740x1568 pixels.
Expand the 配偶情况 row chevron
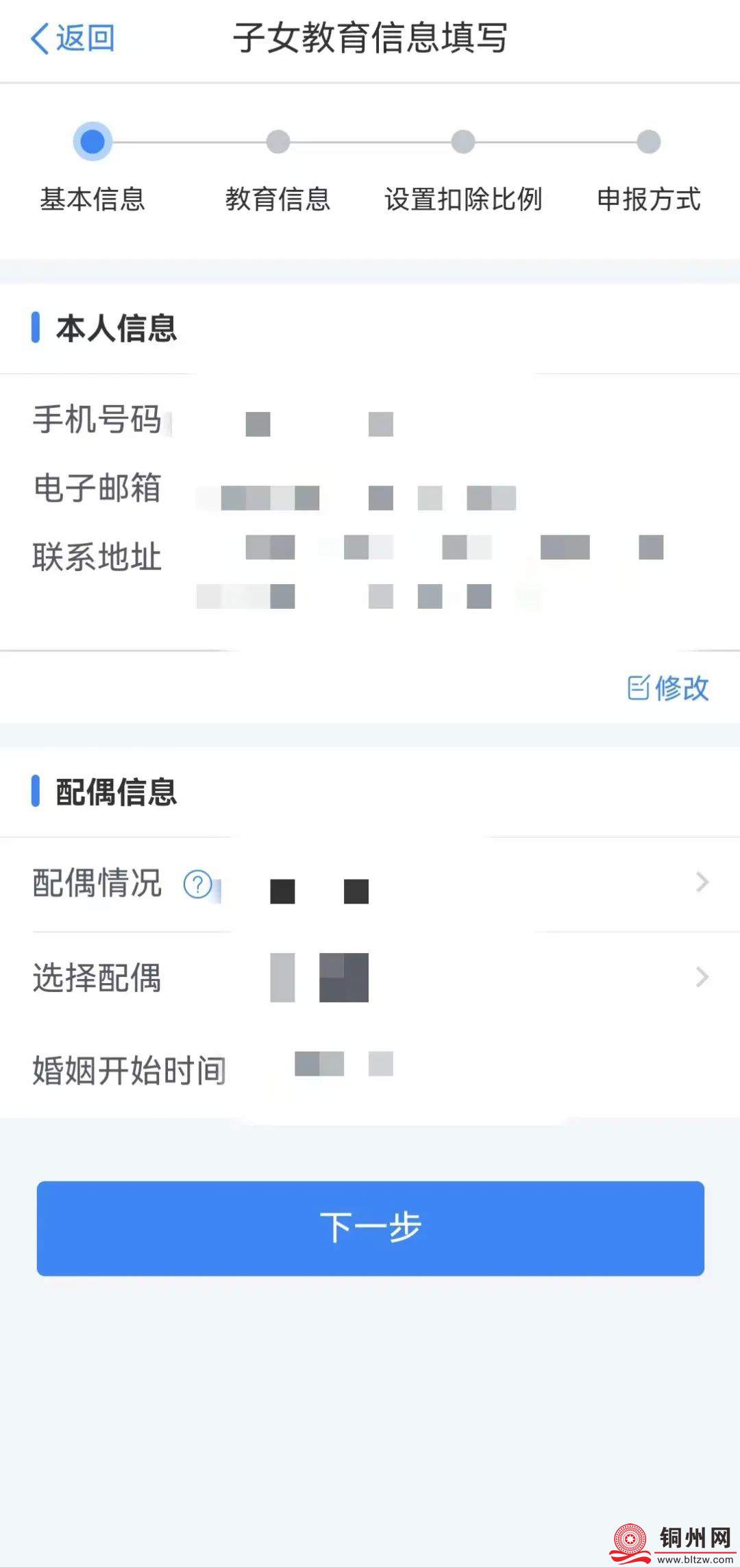point(701,883)
